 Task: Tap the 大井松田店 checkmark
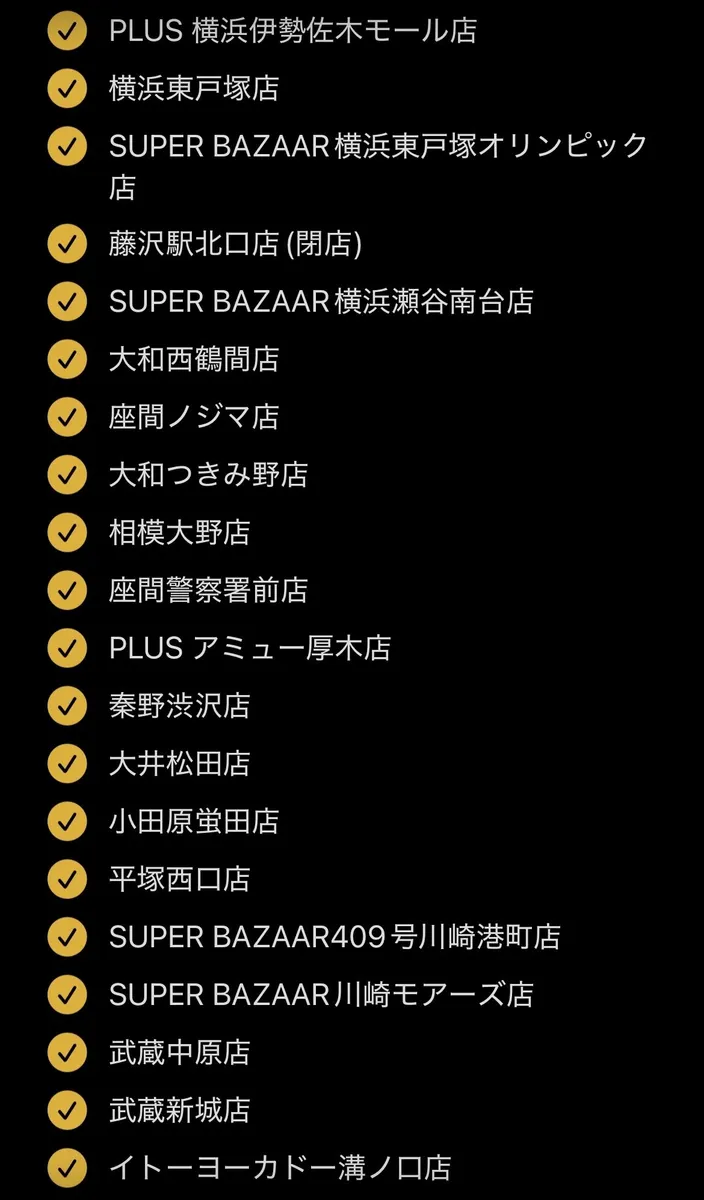[67, 764]
